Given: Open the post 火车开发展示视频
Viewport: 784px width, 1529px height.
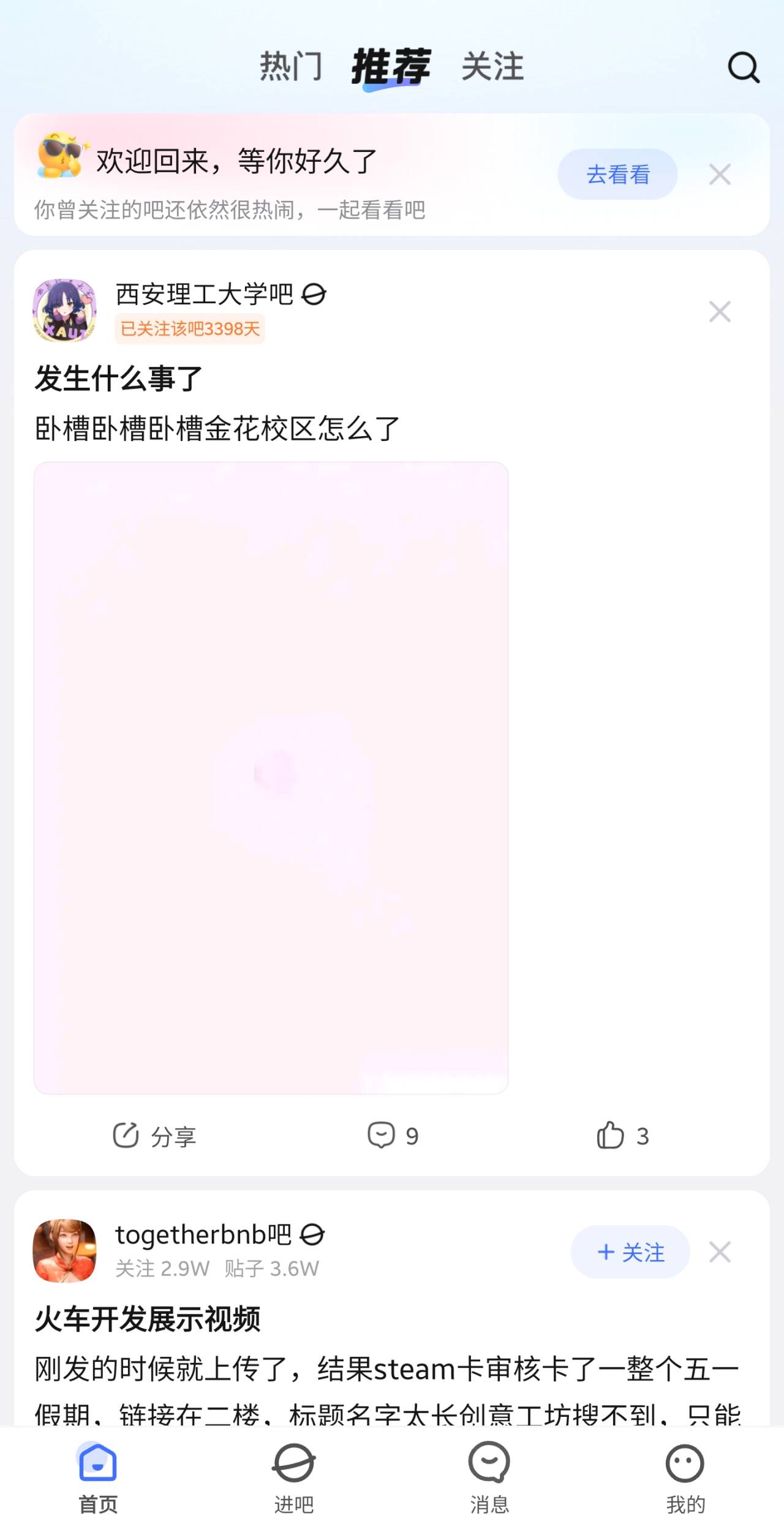Looking at the screenshot, I should click(x=148, y=1319).
